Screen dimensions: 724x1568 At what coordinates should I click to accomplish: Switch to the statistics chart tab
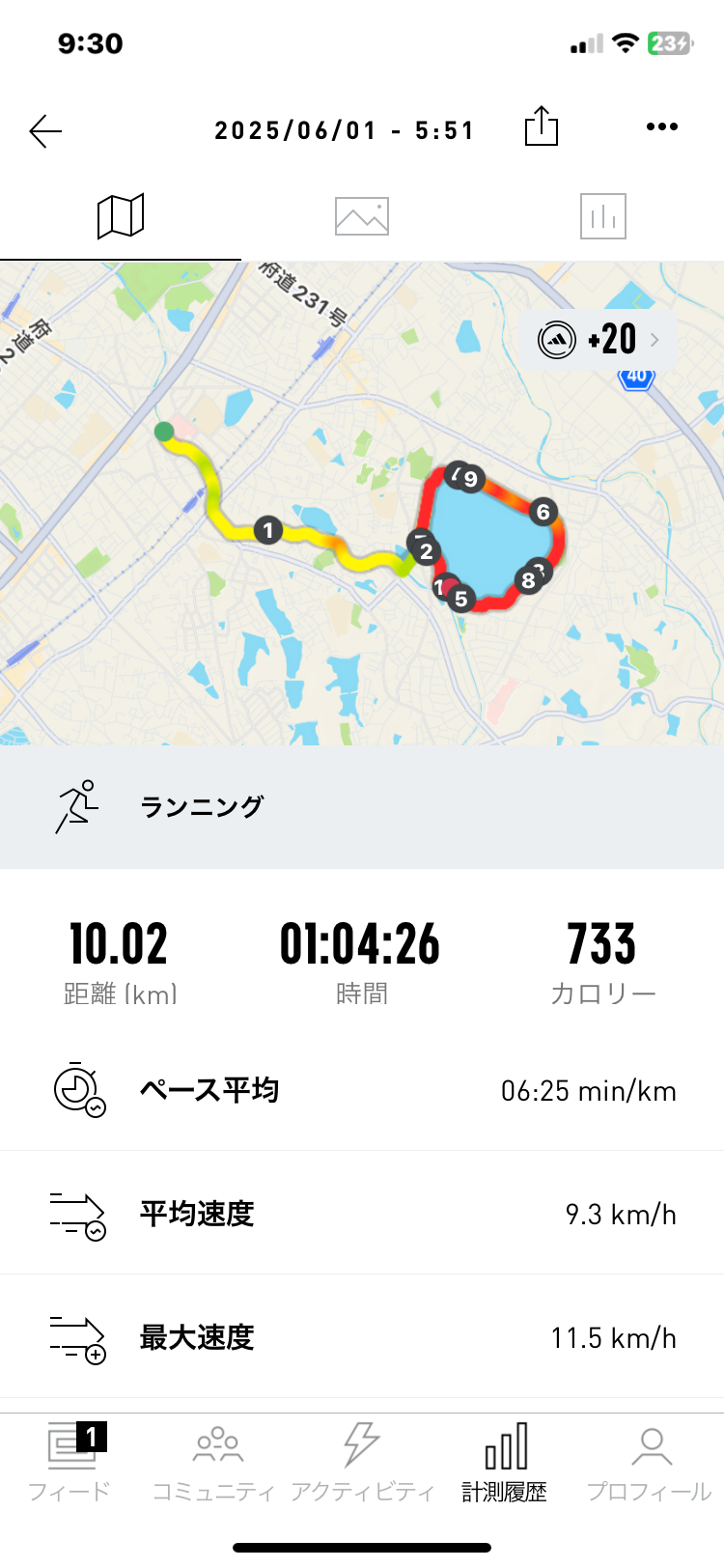coord(603,216)
